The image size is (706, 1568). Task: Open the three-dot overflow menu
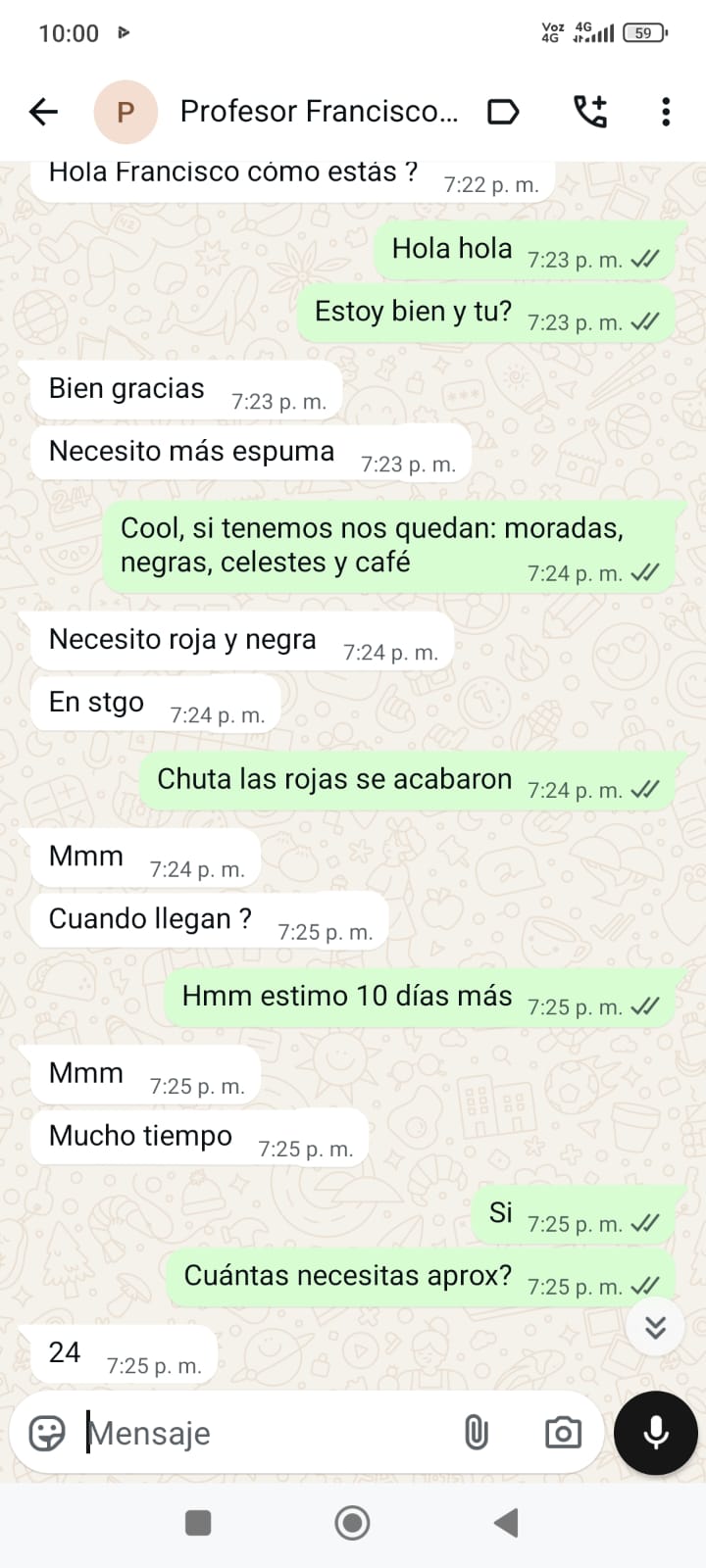point(666,112)
